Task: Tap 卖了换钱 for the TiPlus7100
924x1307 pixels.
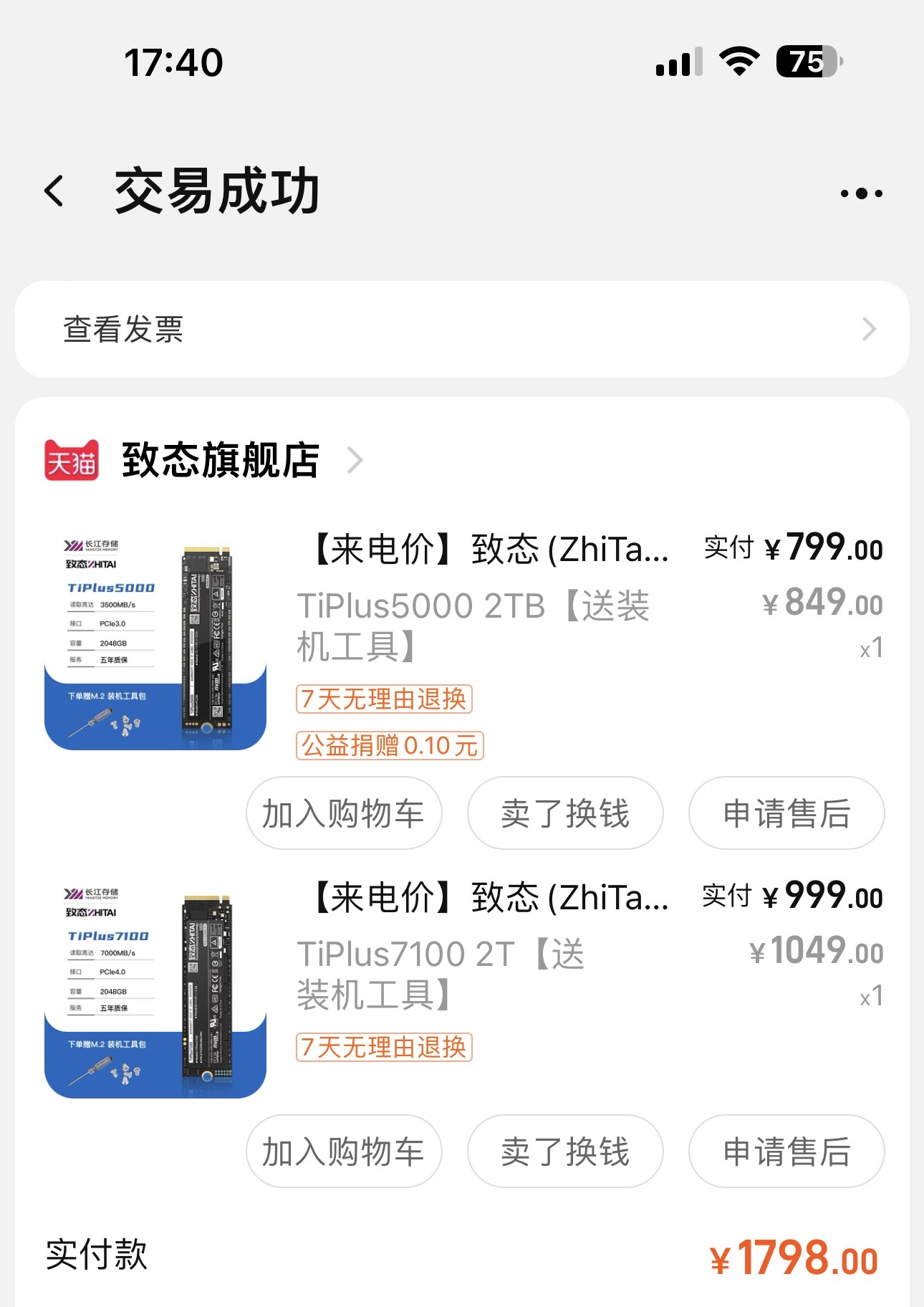Action: pyautogui.click(x=565, y=1152)
